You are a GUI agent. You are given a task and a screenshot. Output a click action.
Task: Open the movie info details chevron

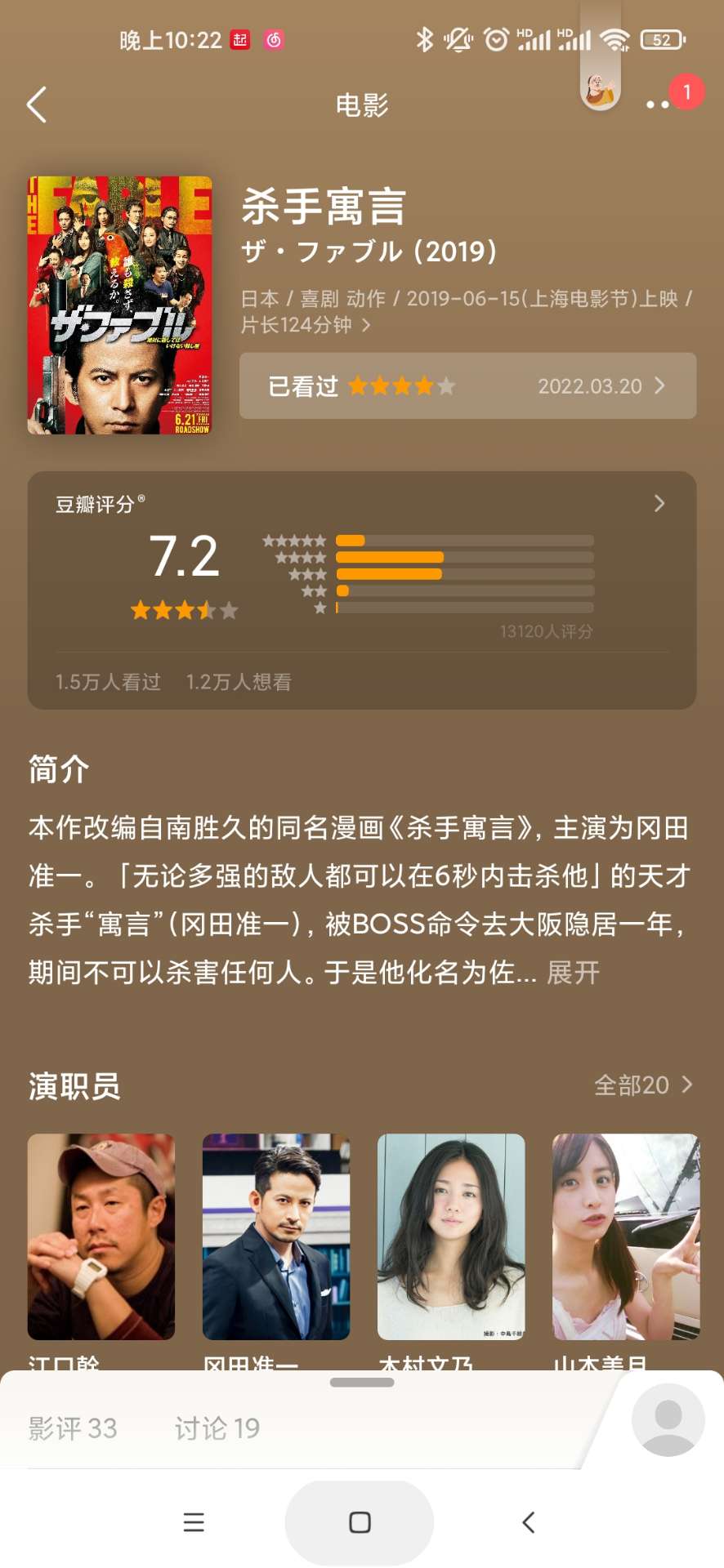(x=366, y=326)
